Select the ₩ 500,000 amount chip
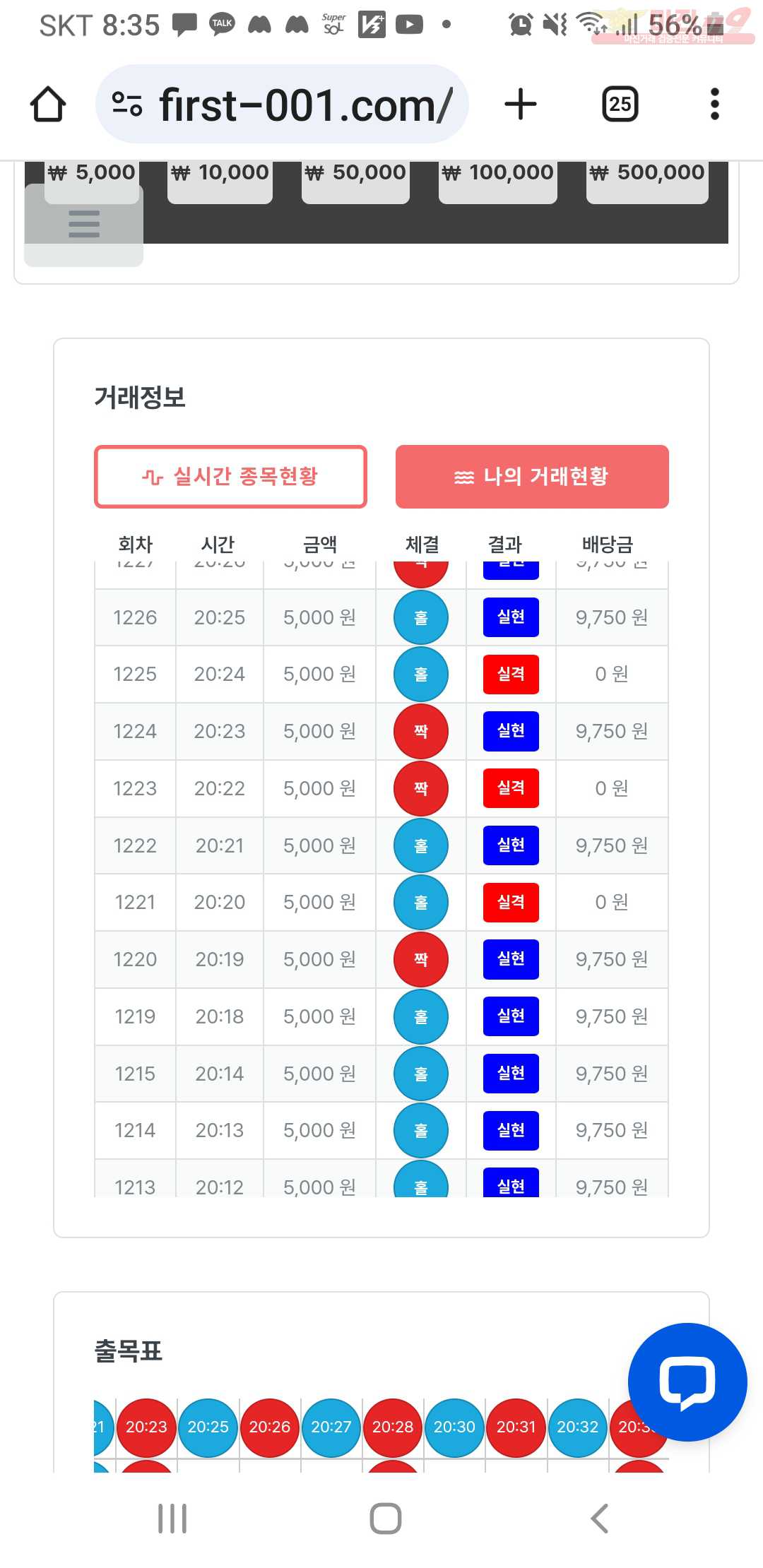The image size is (763, 1568). pyautogui.click(x=647, y=182)
